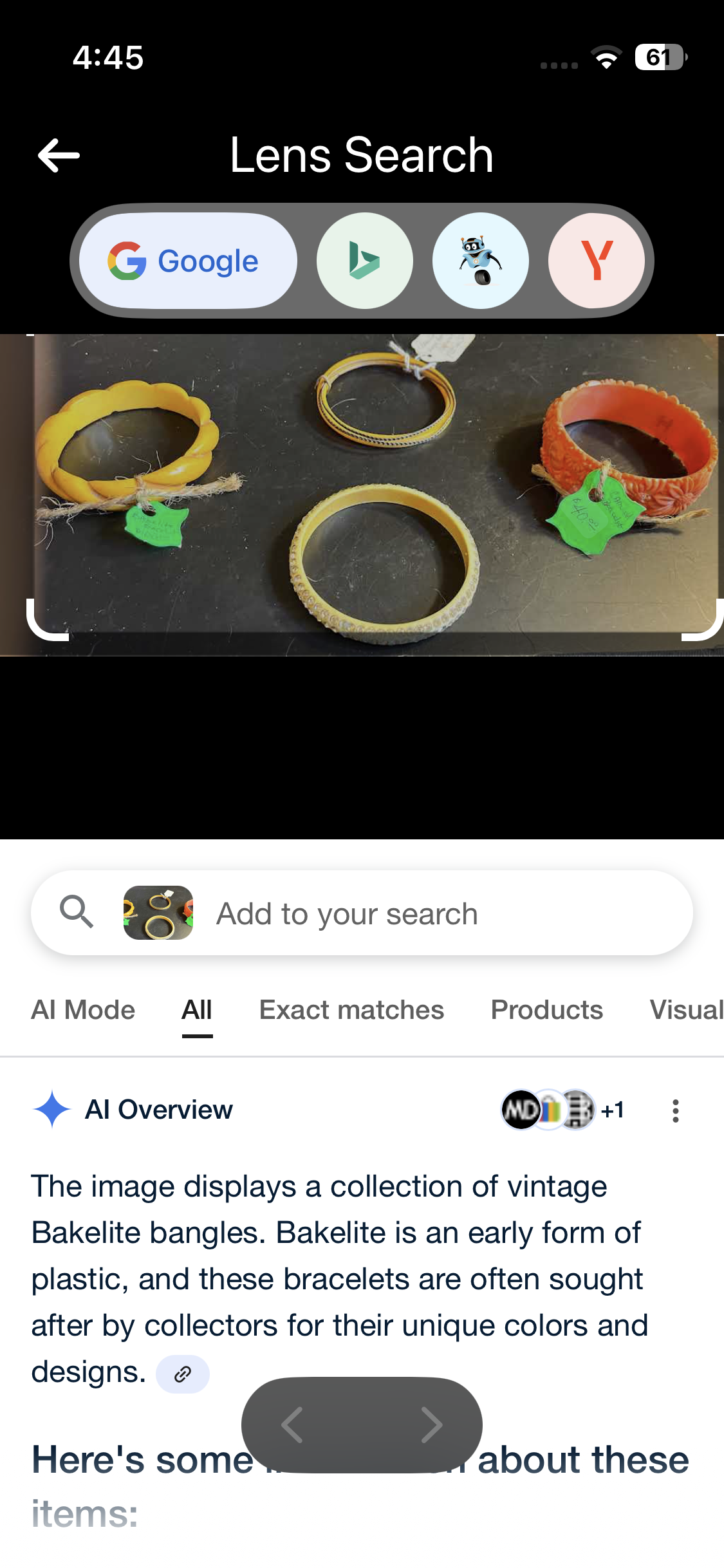This screenshot has width=724, height=1568.
Task: Switch to Exact matches results
Action: point(351,1009)
